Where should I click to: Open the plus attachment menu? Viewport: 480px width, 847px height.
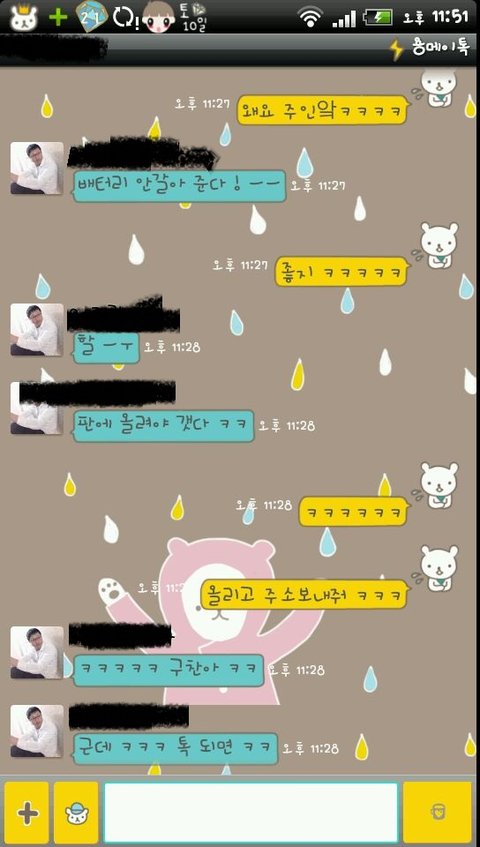pos(27,812)
